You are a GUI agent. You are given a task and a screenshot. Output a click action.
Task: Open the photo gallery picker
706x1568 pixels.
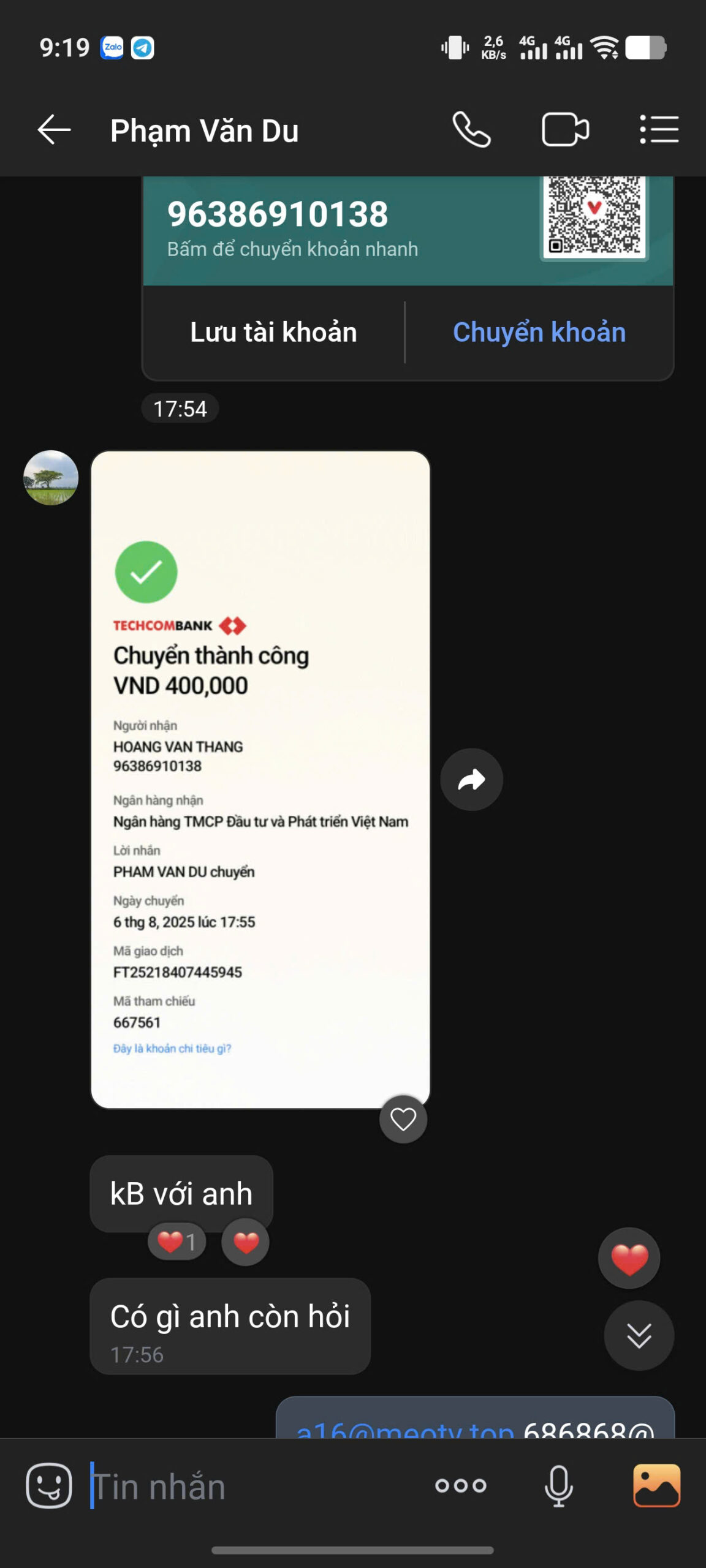coord(656,1486)
